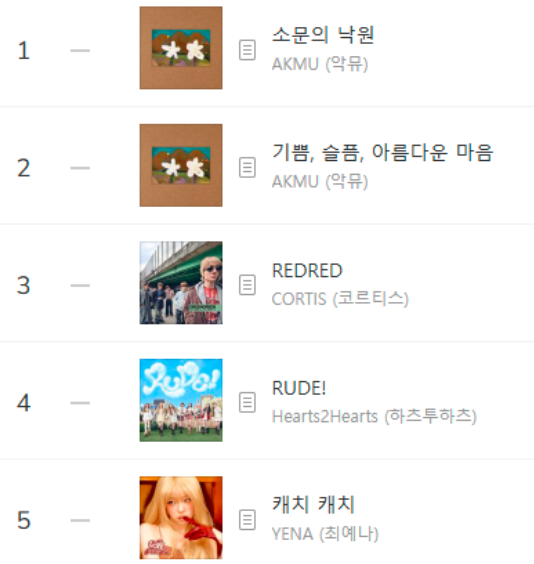The width and height of the screenshot is (534, 564).
Task: Open artist CORTIS (코르티스)
Action: [x=340, y=299]
